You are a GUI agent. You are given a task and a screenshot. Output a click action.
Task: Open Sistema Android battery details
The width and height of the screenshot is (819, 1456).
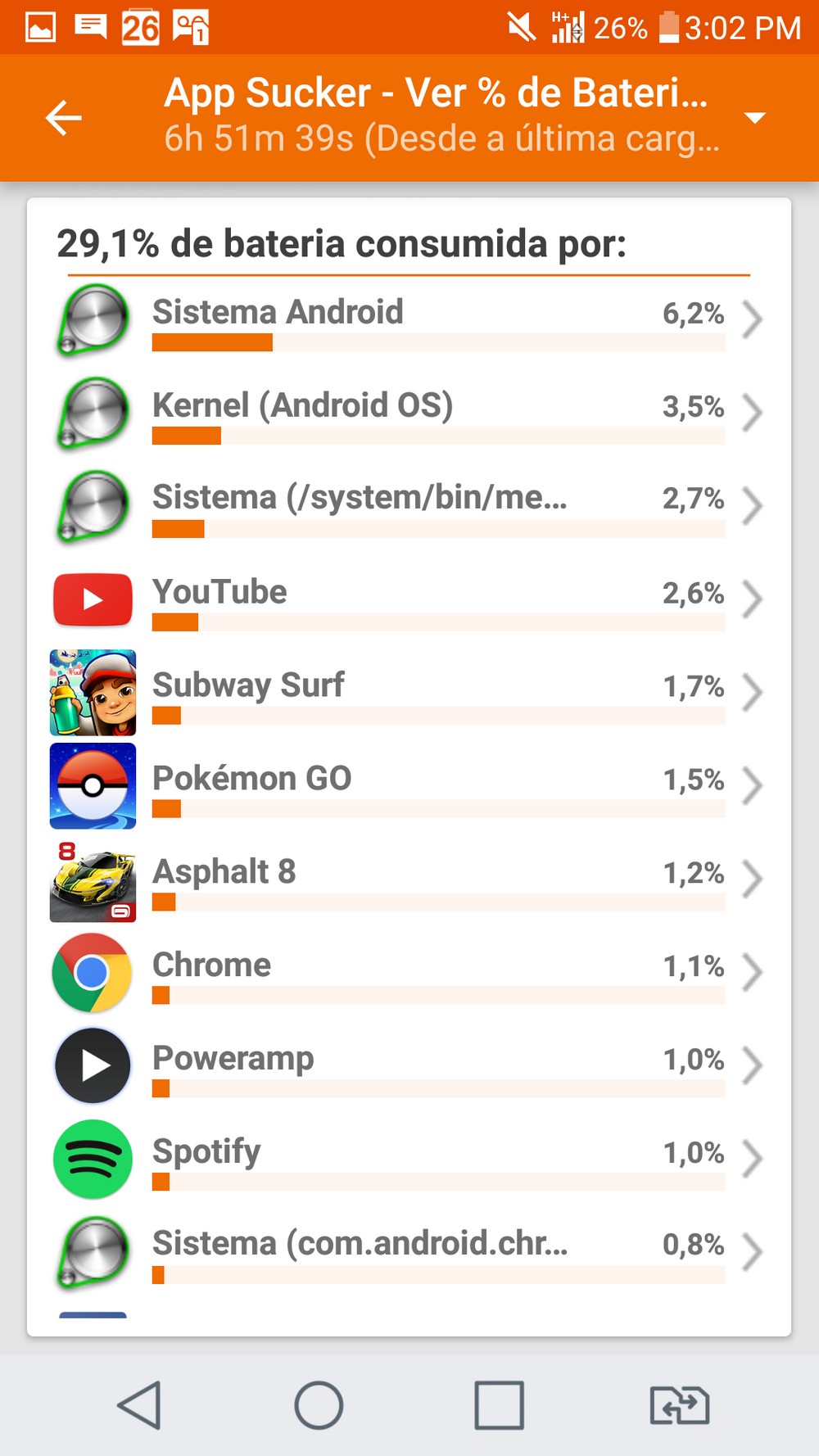(x=409, y=319)
